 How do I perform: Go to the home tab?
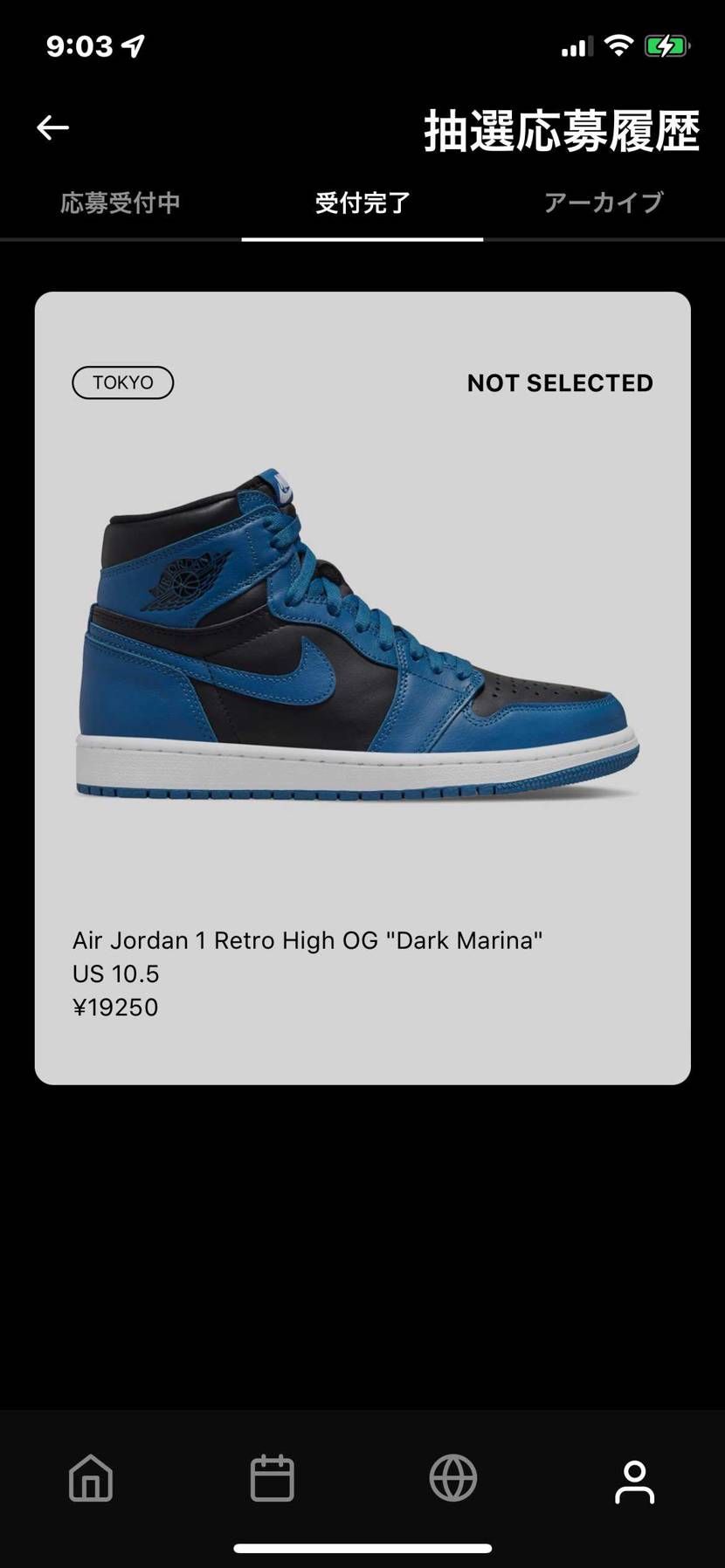coord(91,1478)
